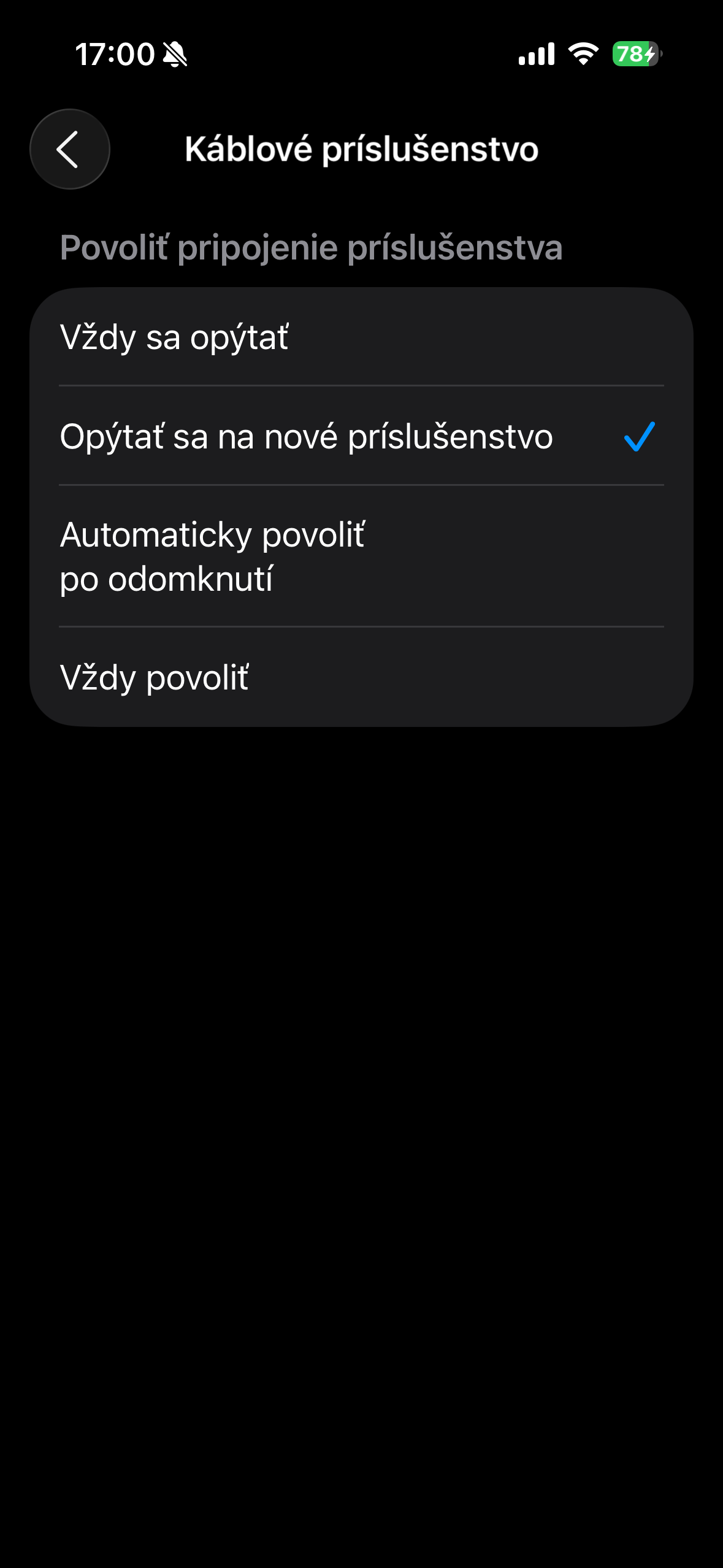Pick the "Vždy povoliť" option
723x1568 pixels.
361,678
